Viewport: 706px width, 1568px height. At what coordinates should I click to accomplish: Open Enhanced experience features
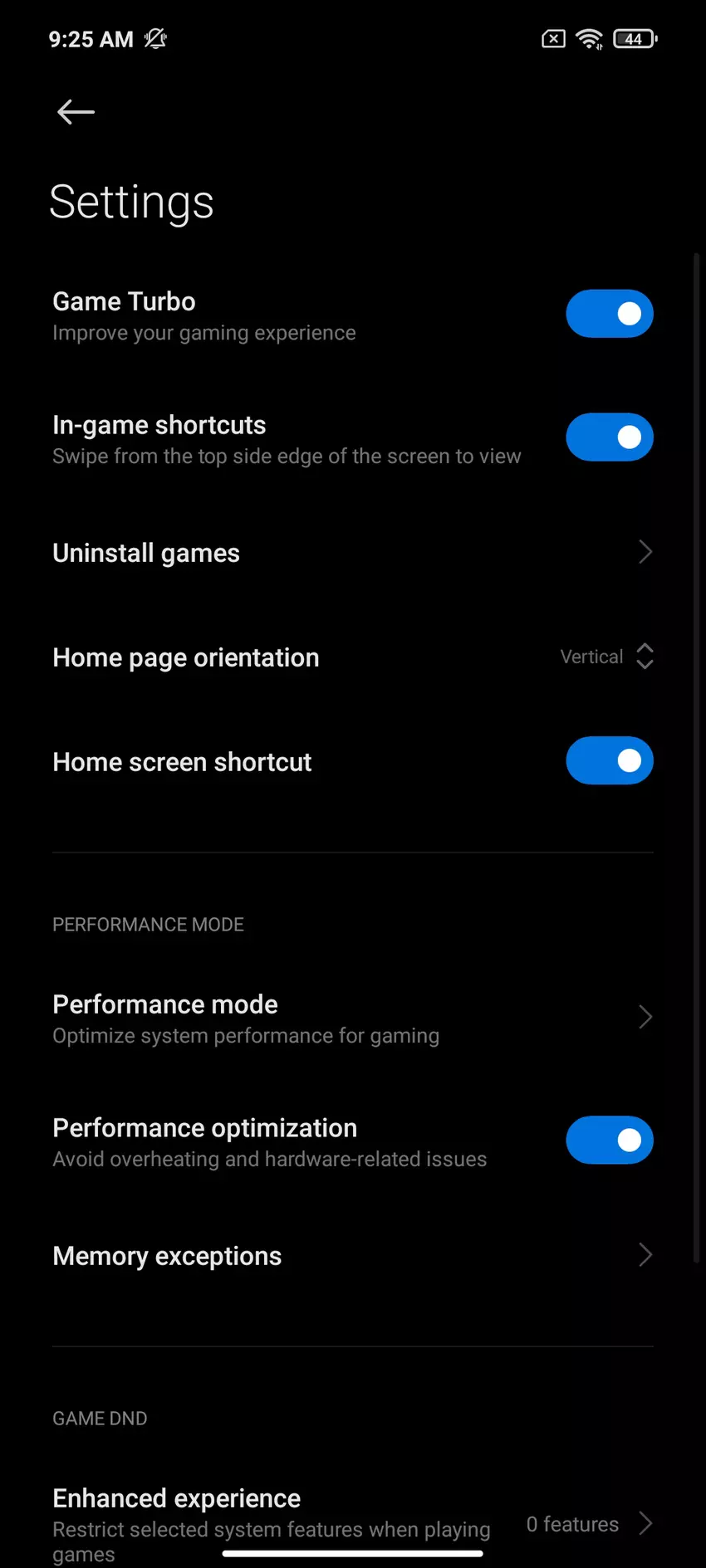coord(352,1522)
